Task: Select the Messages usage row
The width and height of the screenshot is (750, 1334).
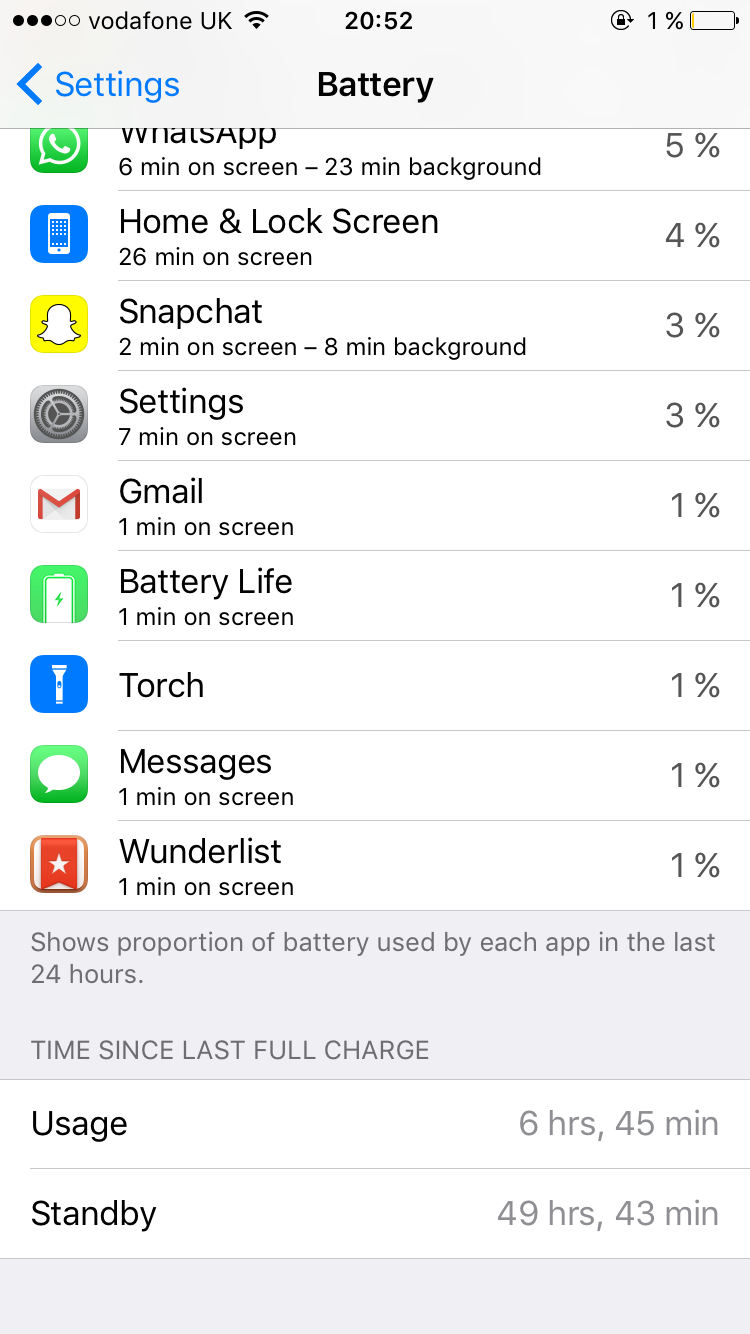Action: coord(375,776)
